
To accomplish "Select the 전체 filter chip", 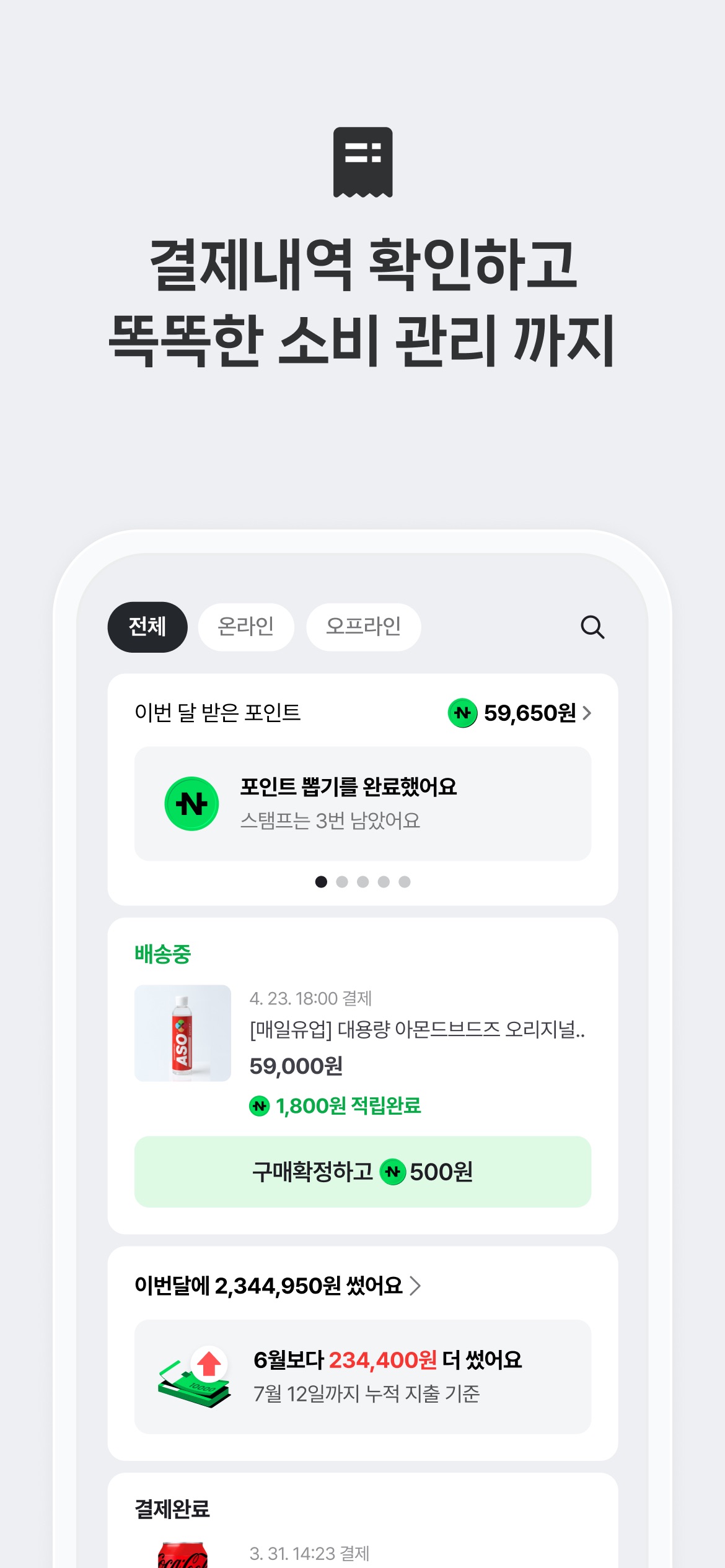I will pyautogui.click(x=147, y=627).
